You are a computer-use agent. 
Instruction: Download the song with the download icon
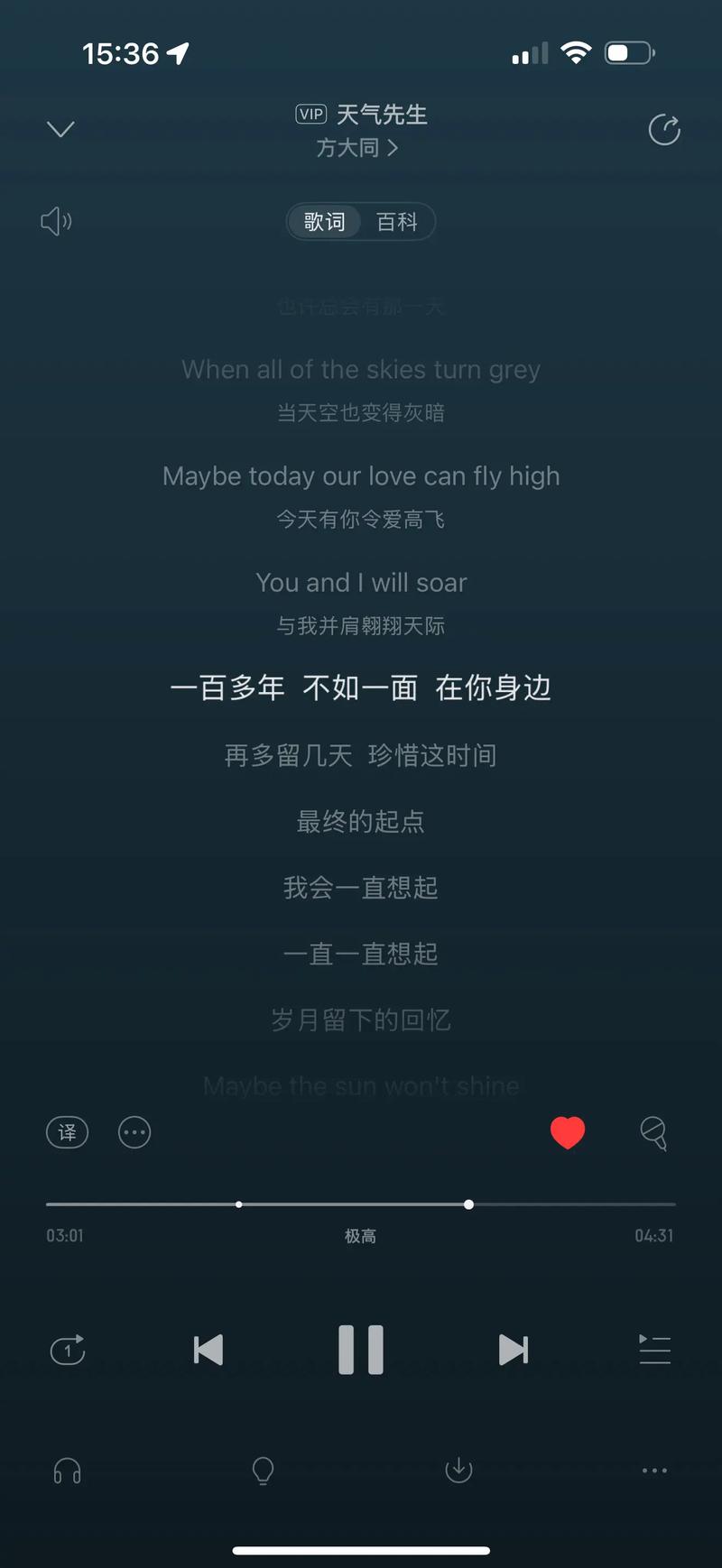(x=458, y=1471)
